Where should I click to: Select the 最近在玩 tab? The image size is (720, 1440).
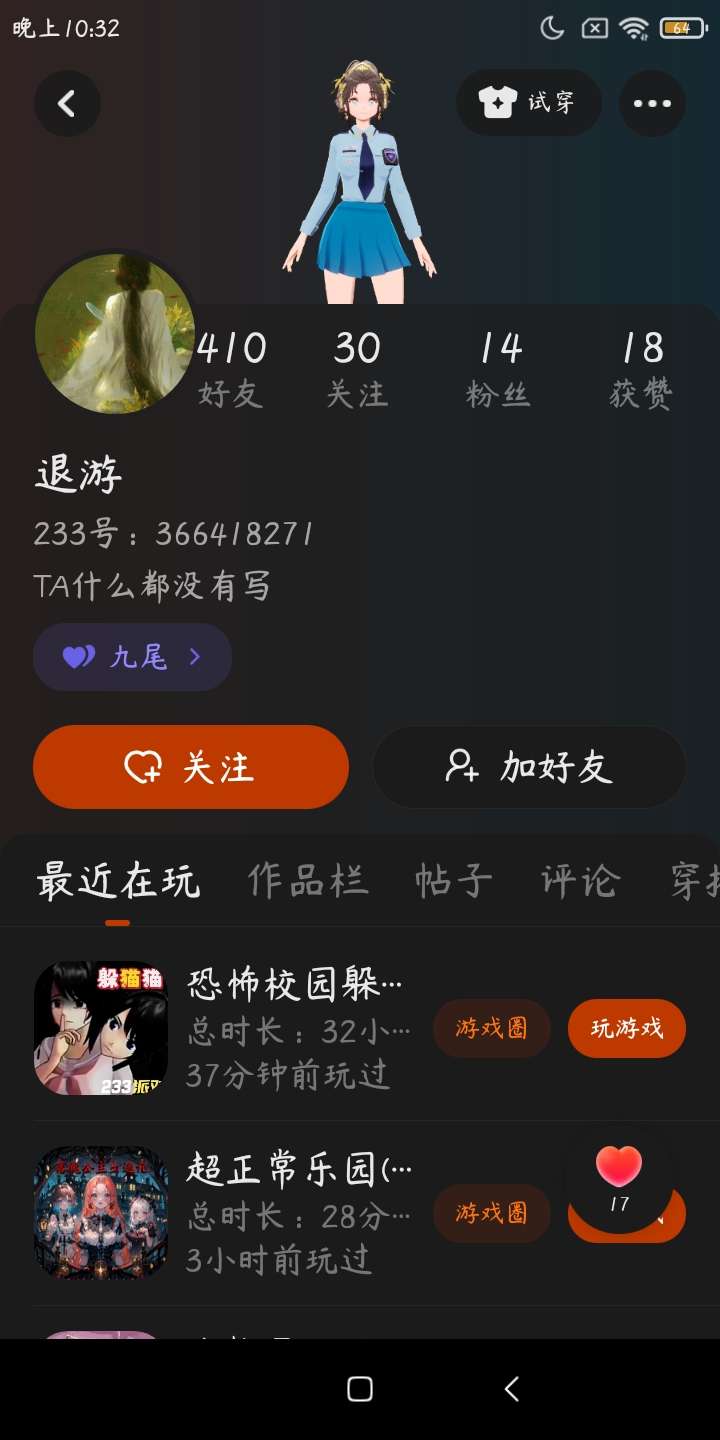pyautogui.click(x=118, y=881)
